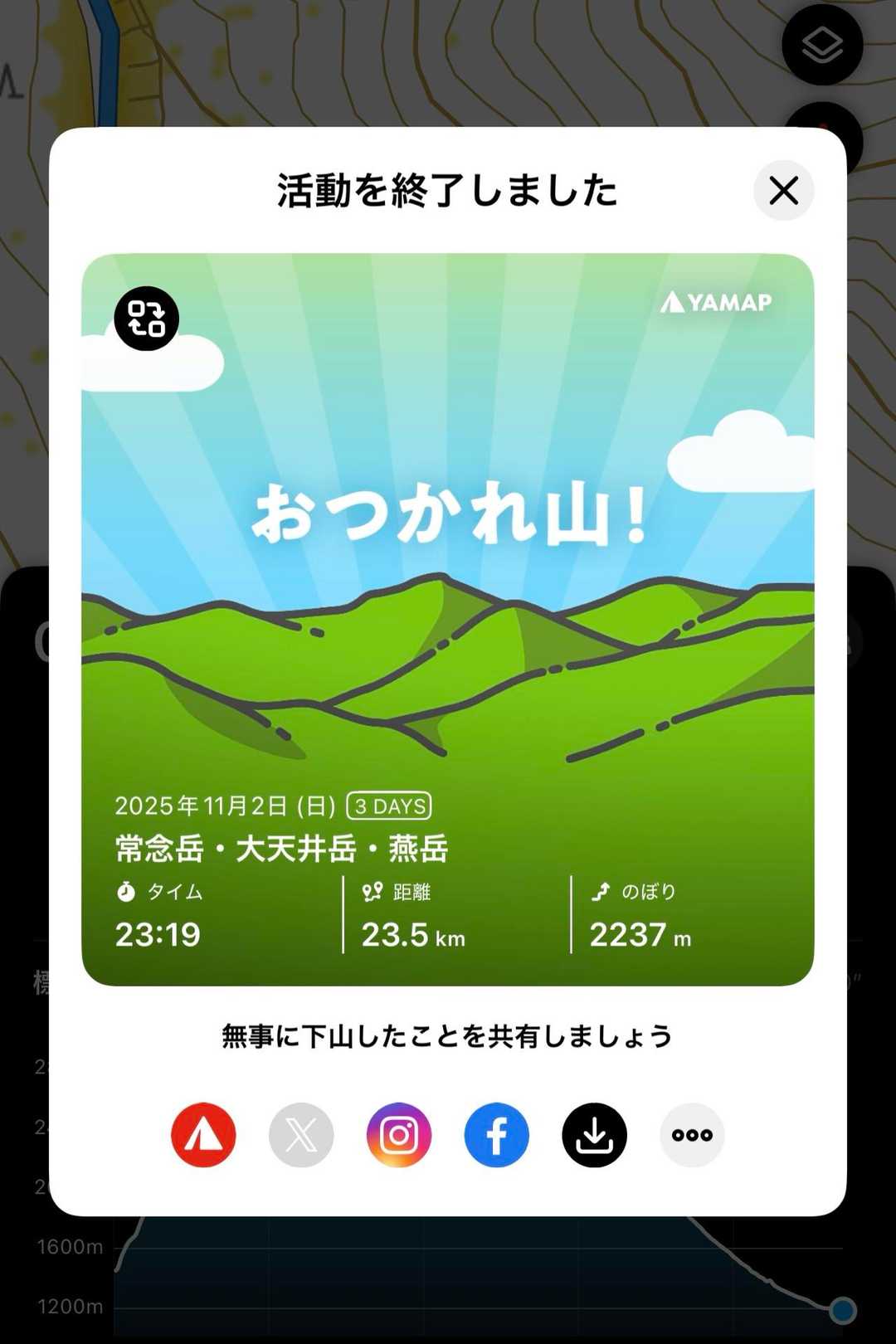Post the activity to Facebook

coord(497,1135)
